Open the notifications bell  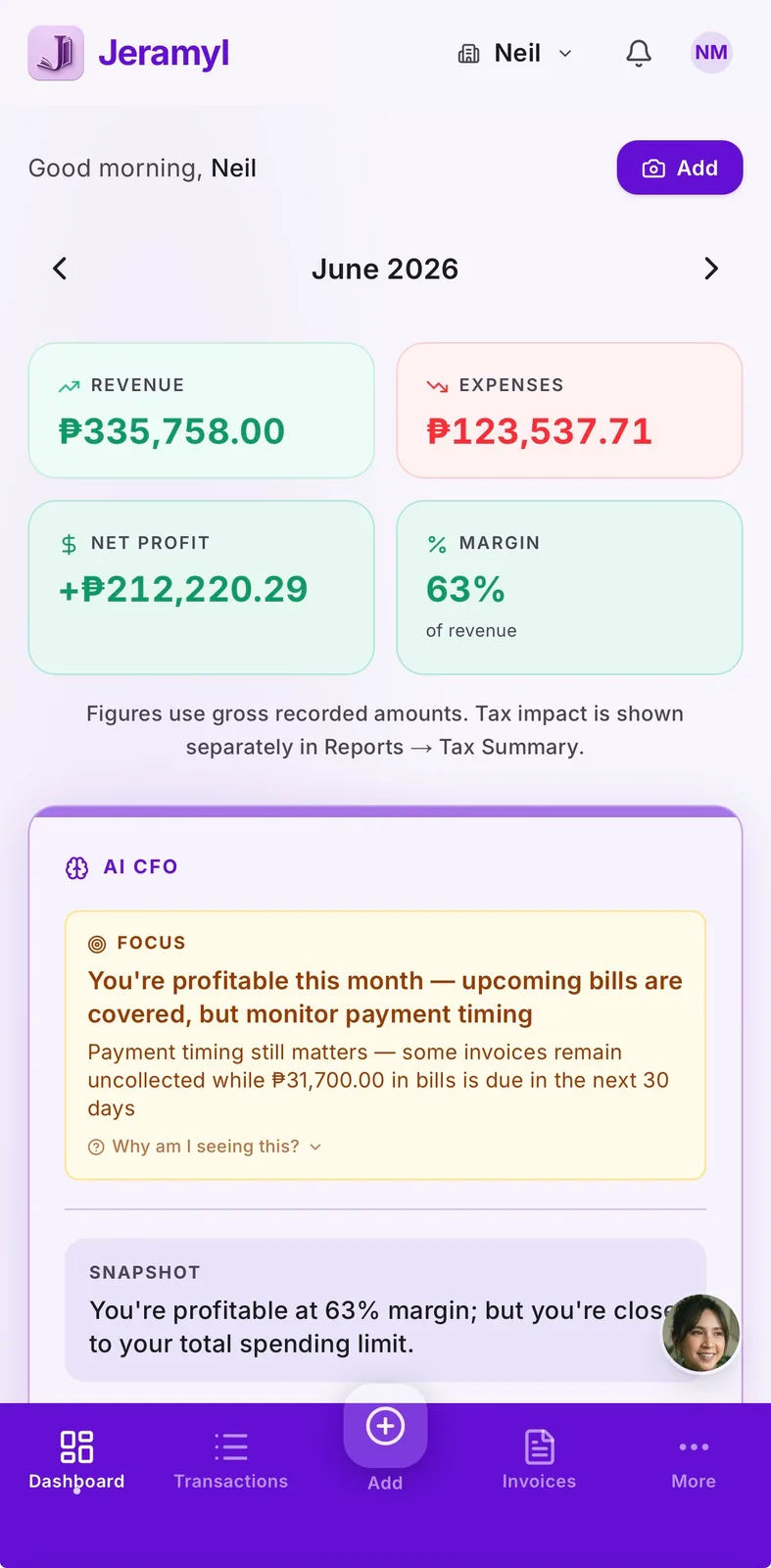pos(639,53)
